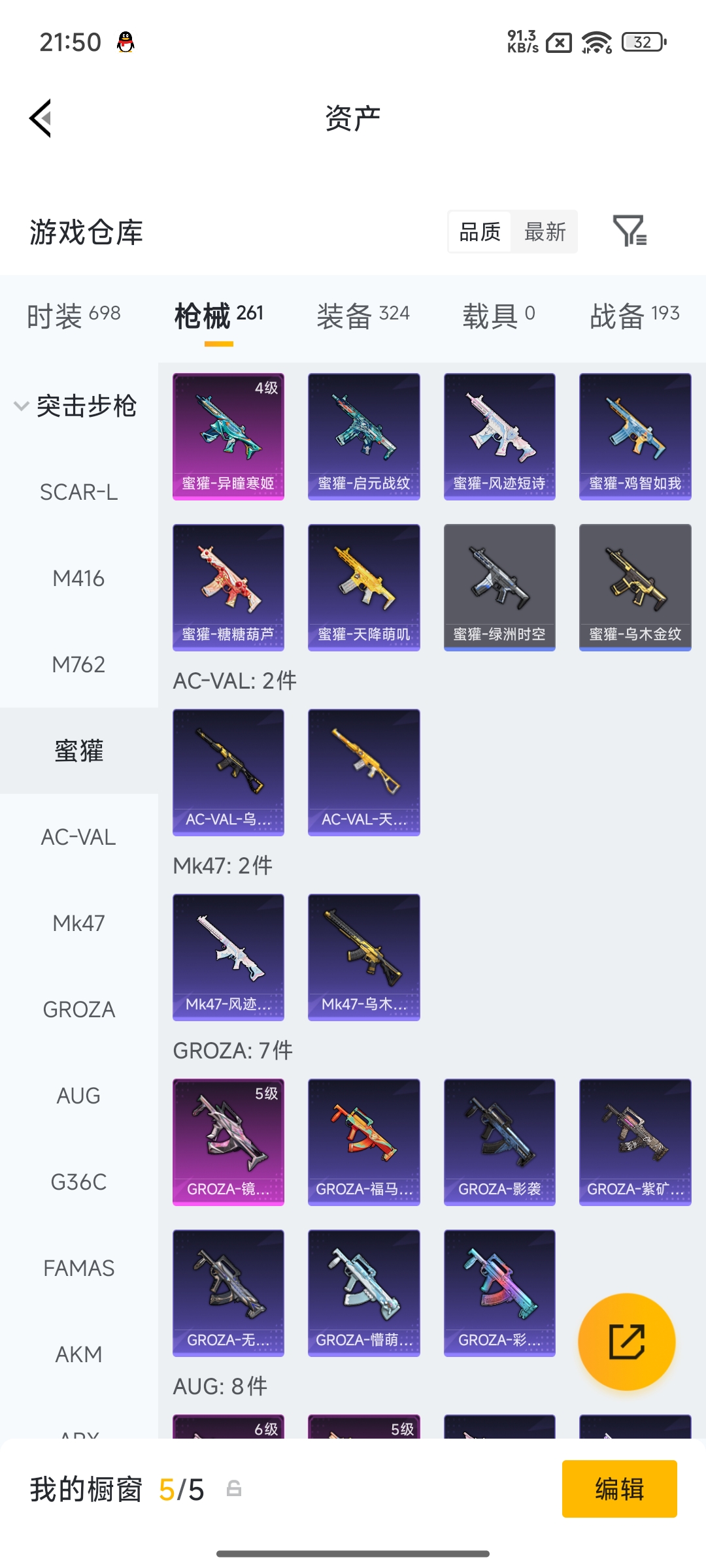This screenshot has height=1568, width=706.
Task: Open the 蜜獾-异瞳寒姬 skin tile
Action: pyautogui.click(x=228, y=436)
